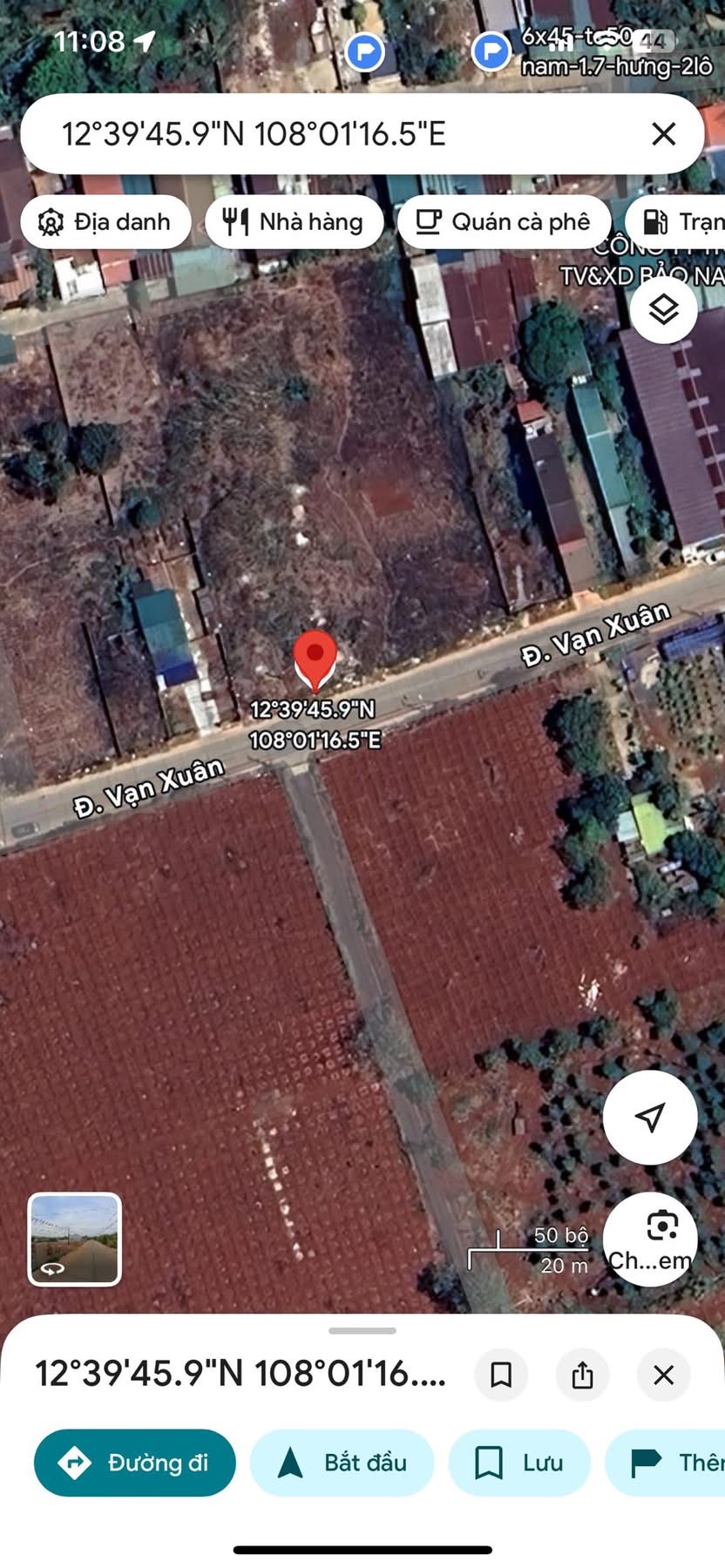Get directions with Đường đi
The width and height of the screenshot is (725, 1568).
click(135, 1463)
